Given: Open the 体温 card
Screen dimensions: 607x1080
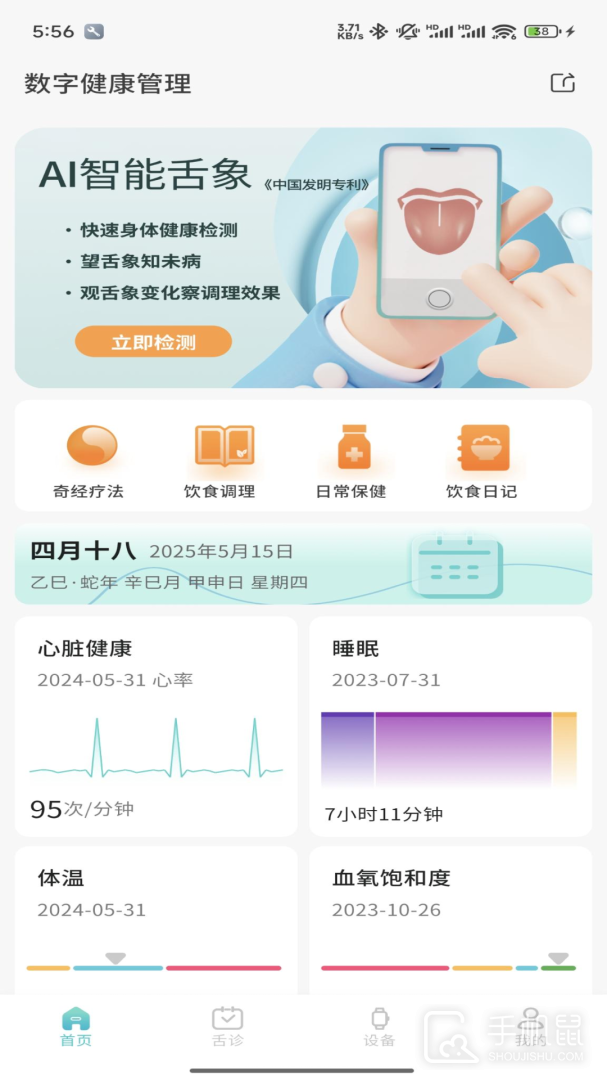Looking at the screenshot, I should tap(156, 918).
